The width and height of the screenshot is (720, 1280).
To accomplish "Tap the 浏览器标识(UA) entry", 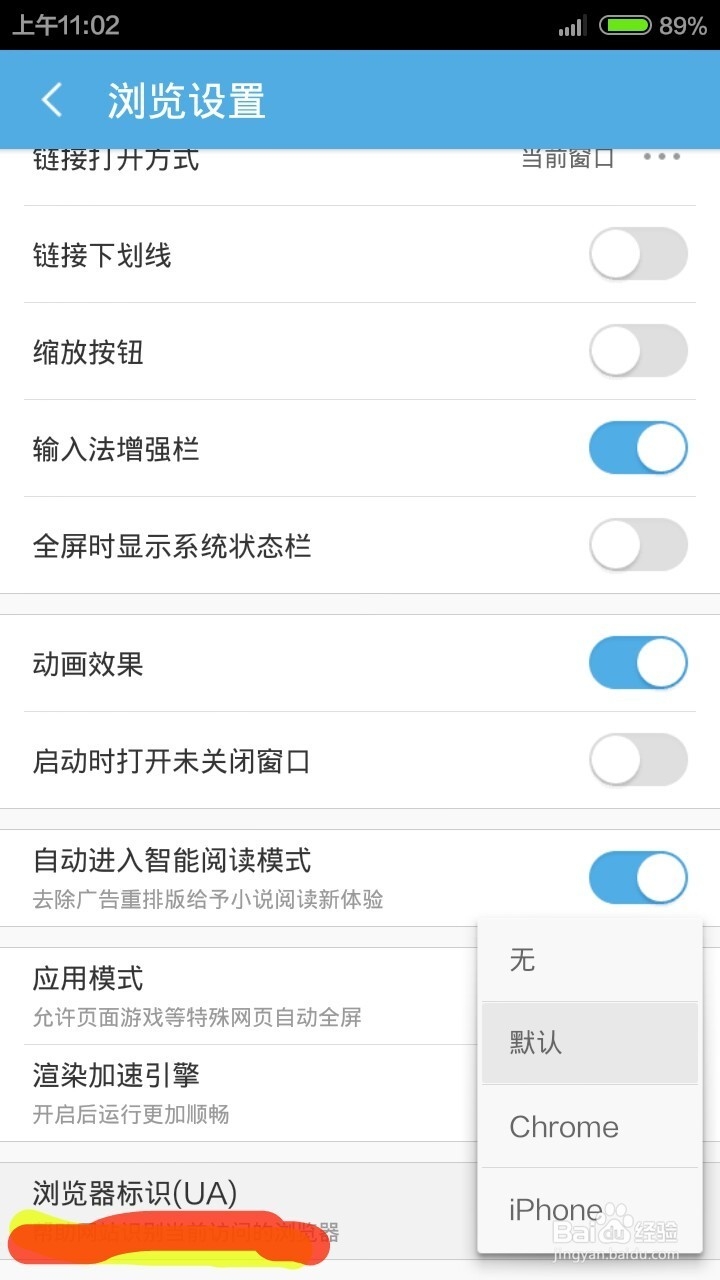I will click(x=200, y=1195).
